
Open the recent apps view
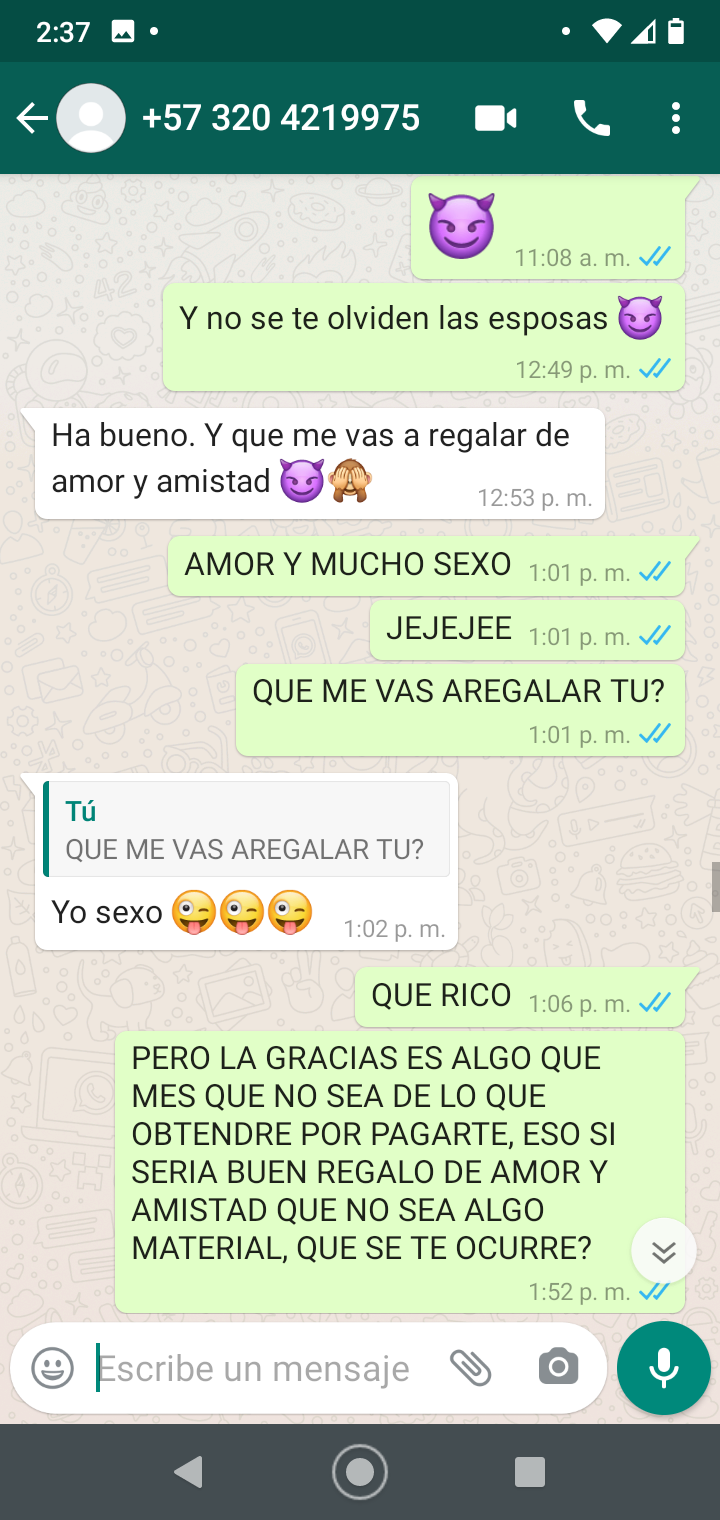(x=529, y=1472)
